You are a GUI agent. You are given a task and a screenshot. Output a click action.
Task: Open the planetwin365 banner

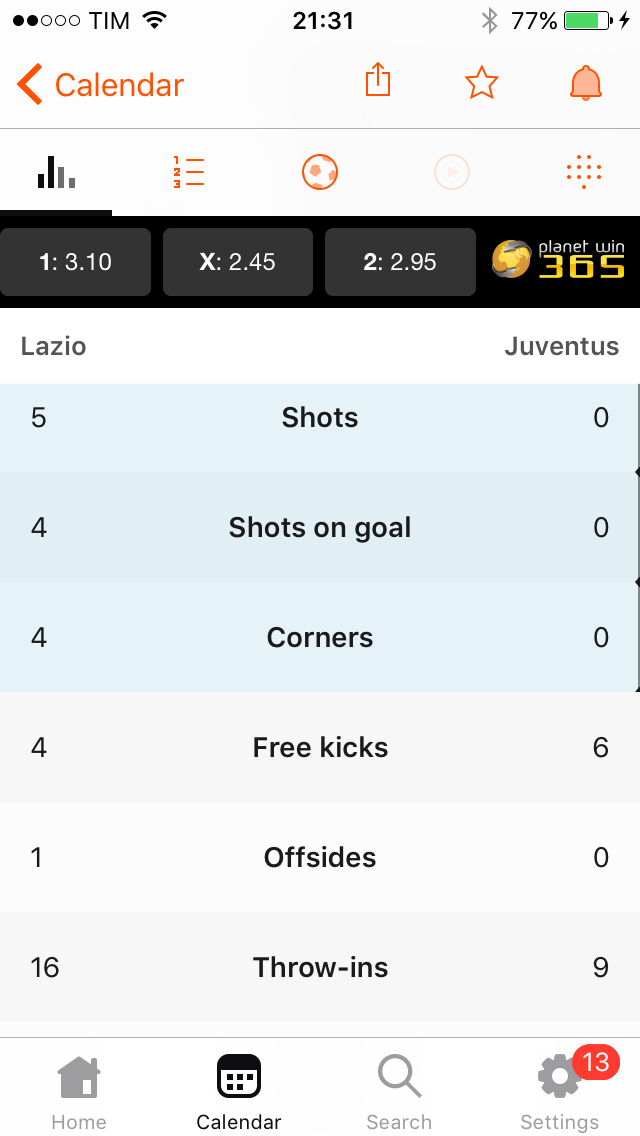(x=558, y=260)
